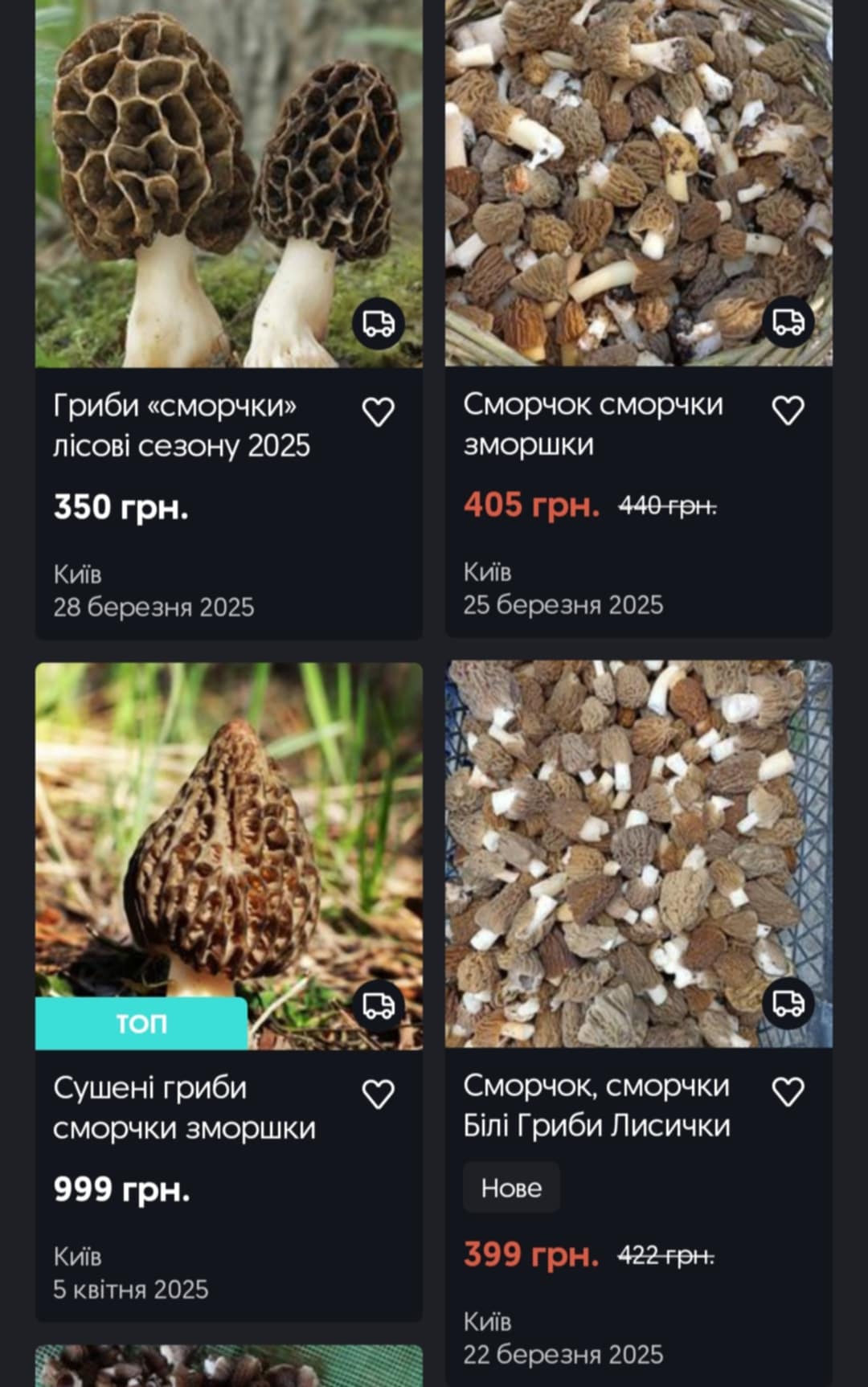Save «Сморчок сморчки зморшки» to favorites
Image resolution: width=868 pixels, height=1387 pixels.
pyautogui.click(x=788, y=411)
